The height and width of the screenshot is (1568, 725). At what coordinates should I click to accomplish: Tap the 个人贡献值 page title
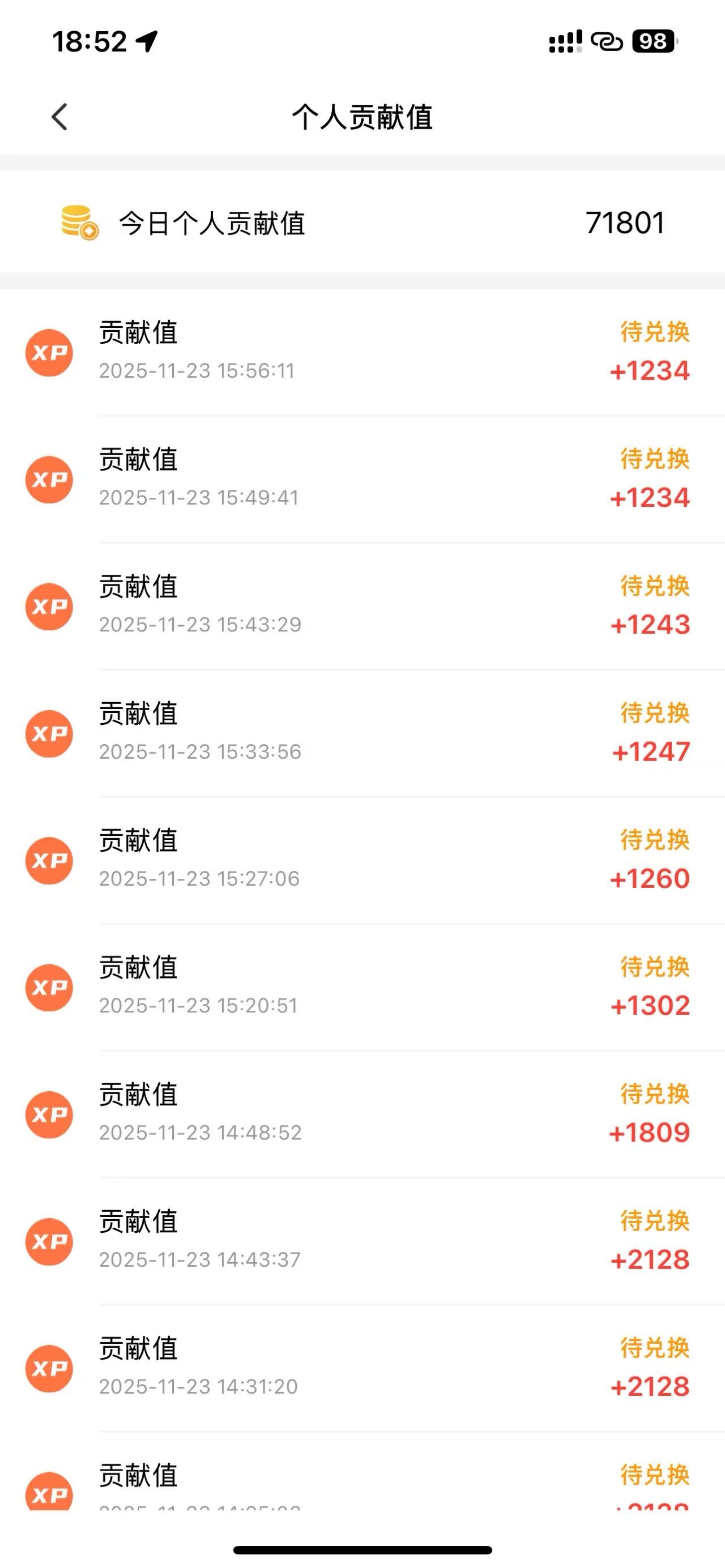(x=362, y=116)
